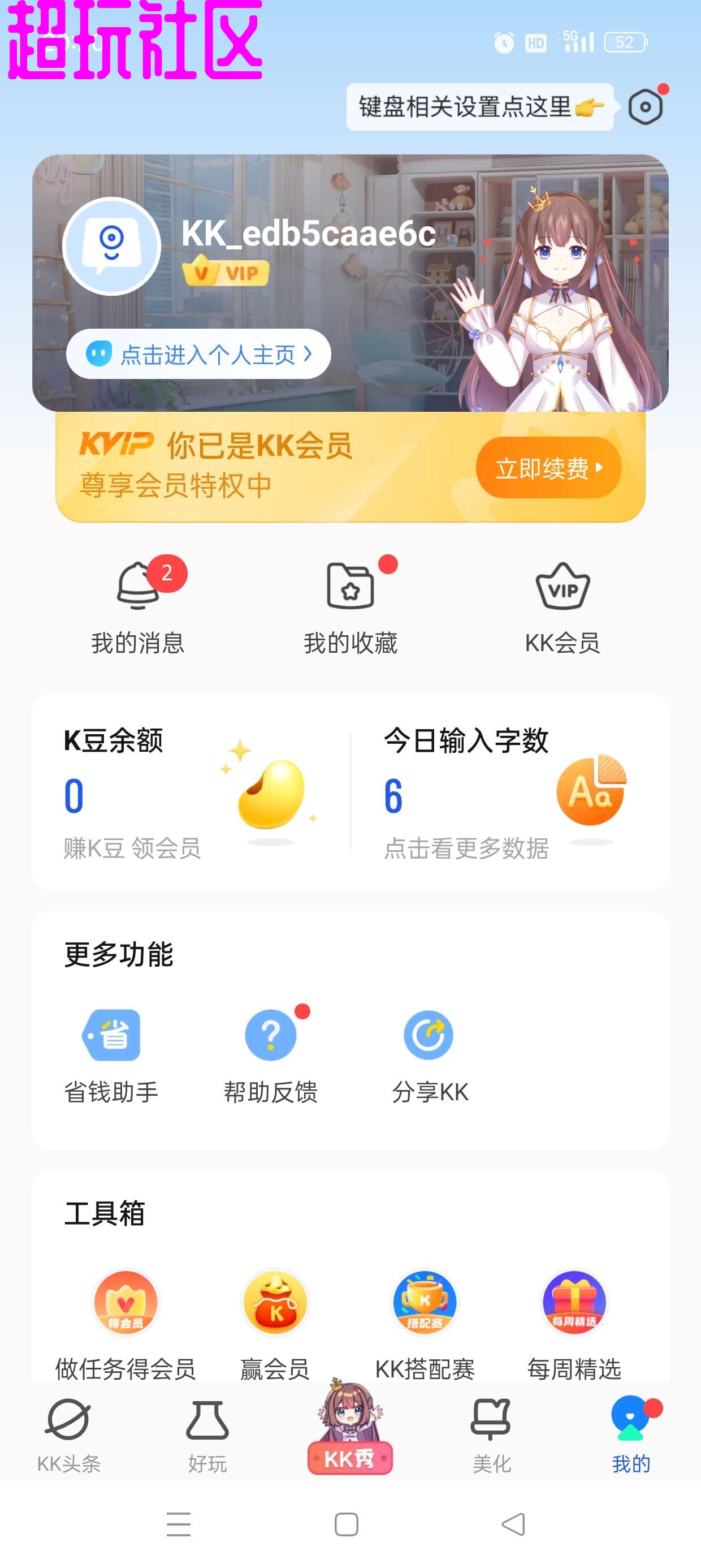The height and width of the screenshot is (1568, 701).
Task: Open 我的收藏 favorites
Action: click(350, 607)
